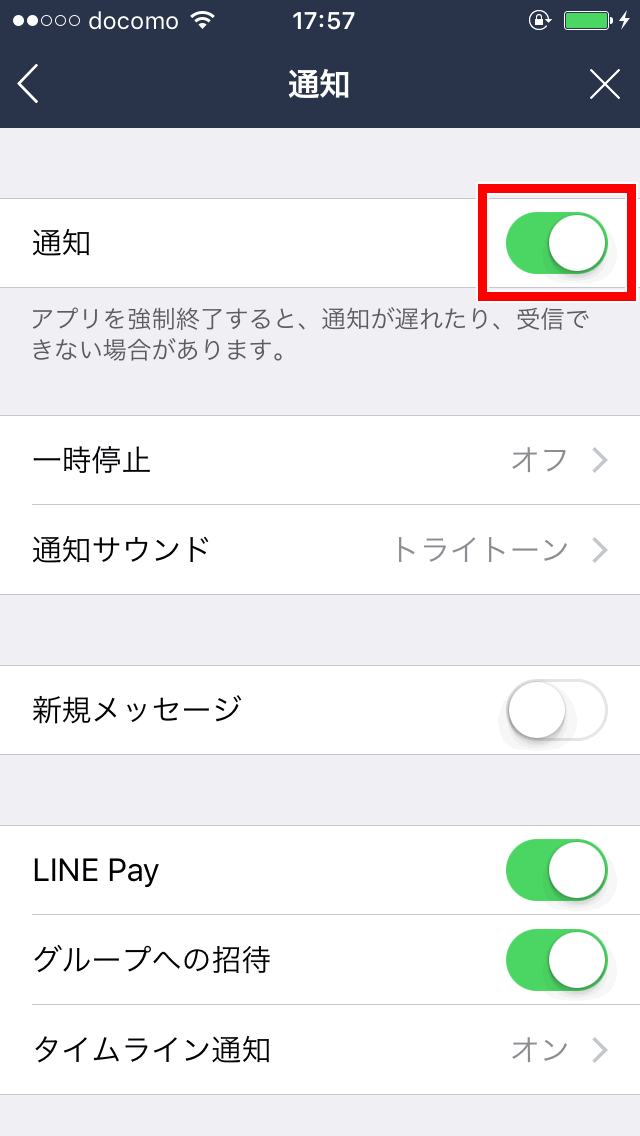
Task: Open the 一時停止 setting
Action: pyautogui.click(x=320, y=460)
